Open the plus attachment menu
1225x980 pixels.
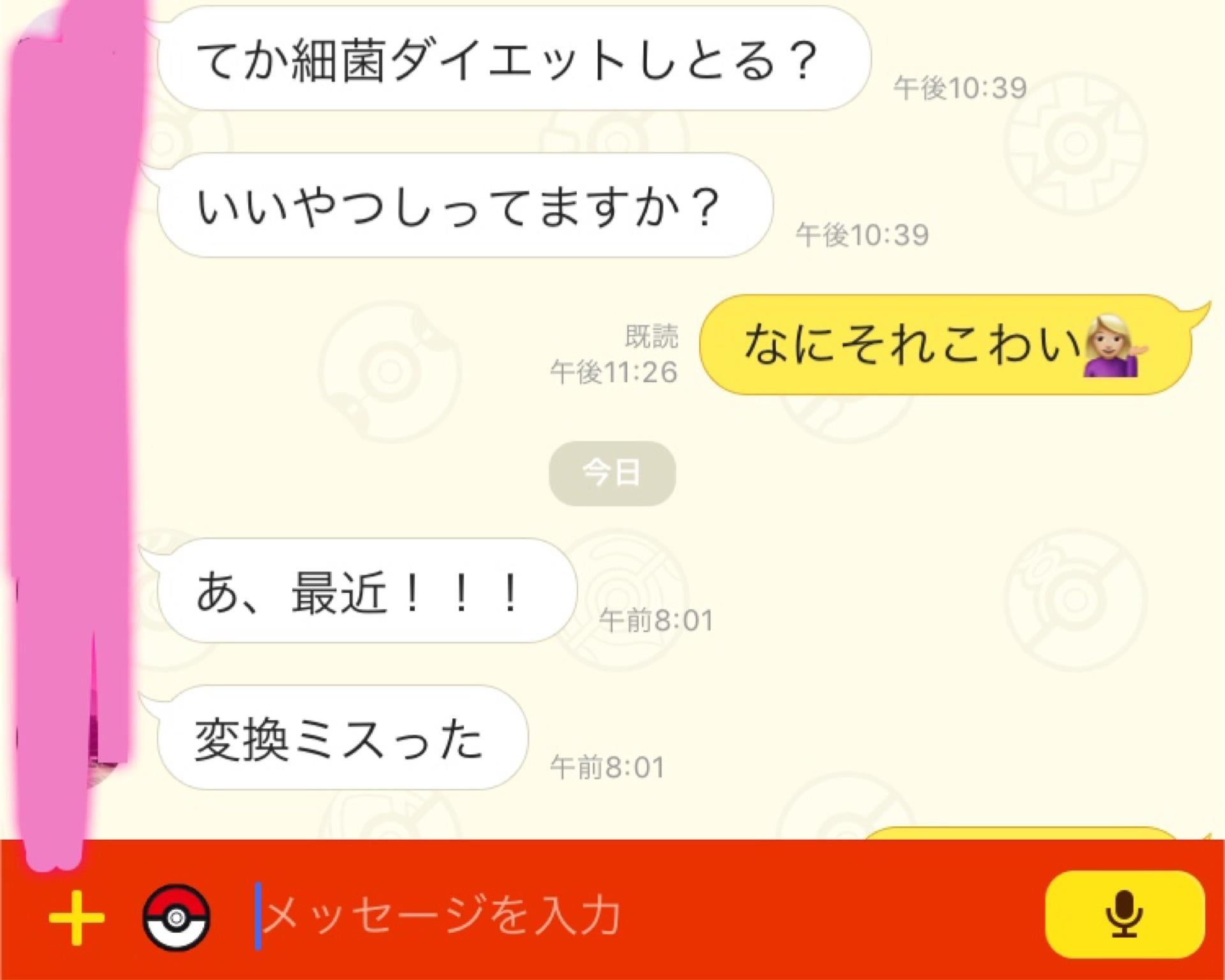[76, 918]
